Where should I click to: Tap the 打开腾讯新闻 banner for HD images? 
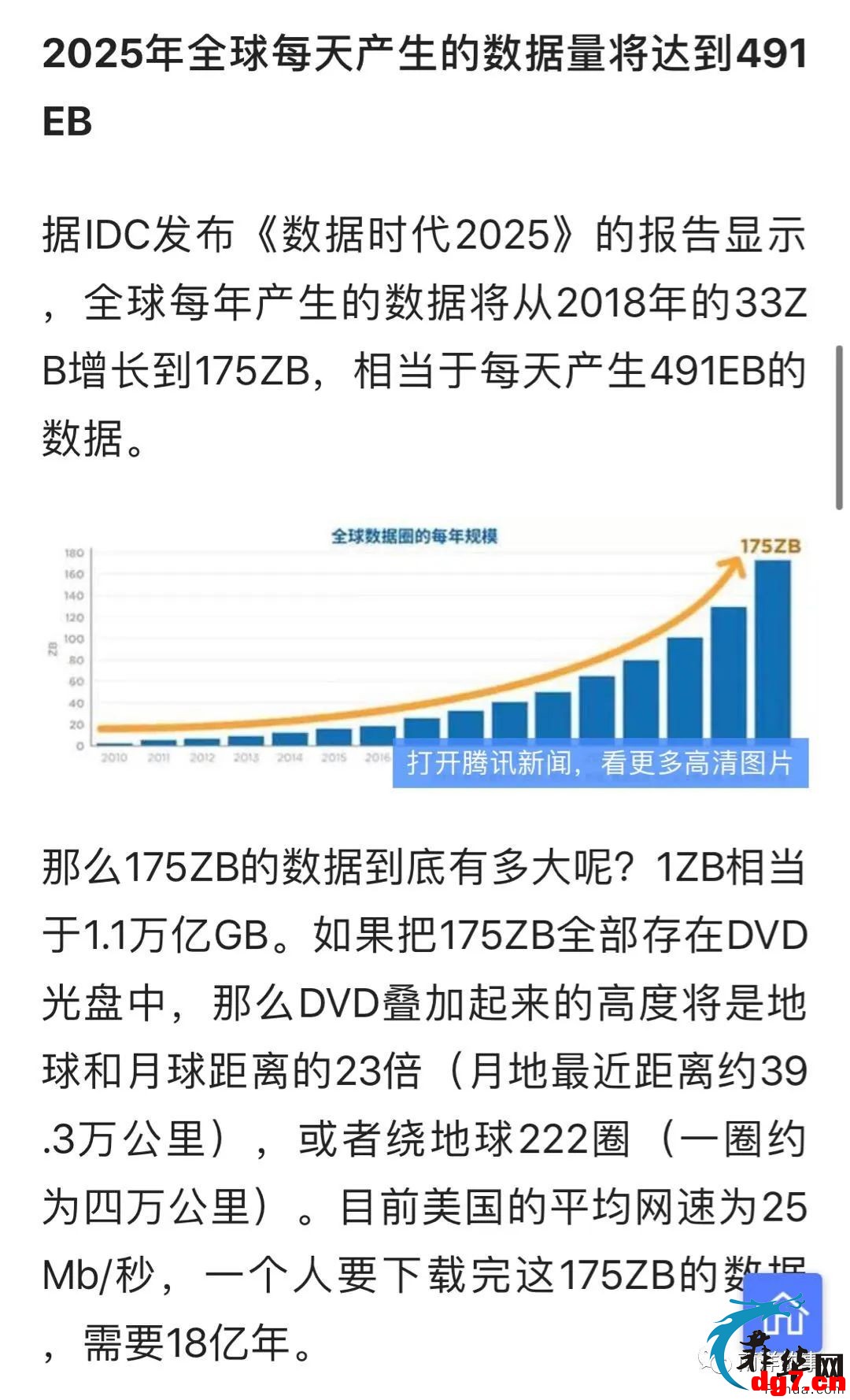point(601,763)
